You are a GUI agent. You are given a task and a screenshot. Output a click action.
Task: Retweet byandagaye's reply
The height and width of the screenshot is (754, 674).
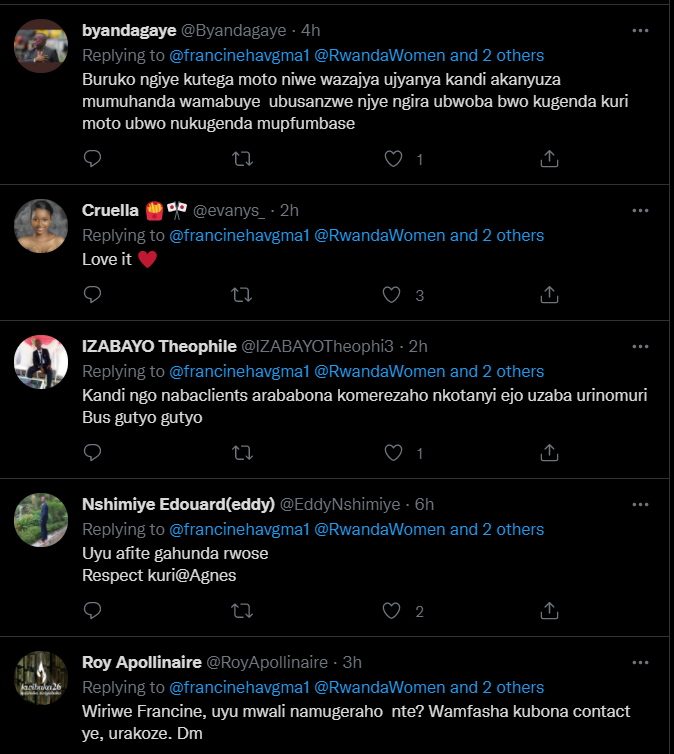pos(241,159)
